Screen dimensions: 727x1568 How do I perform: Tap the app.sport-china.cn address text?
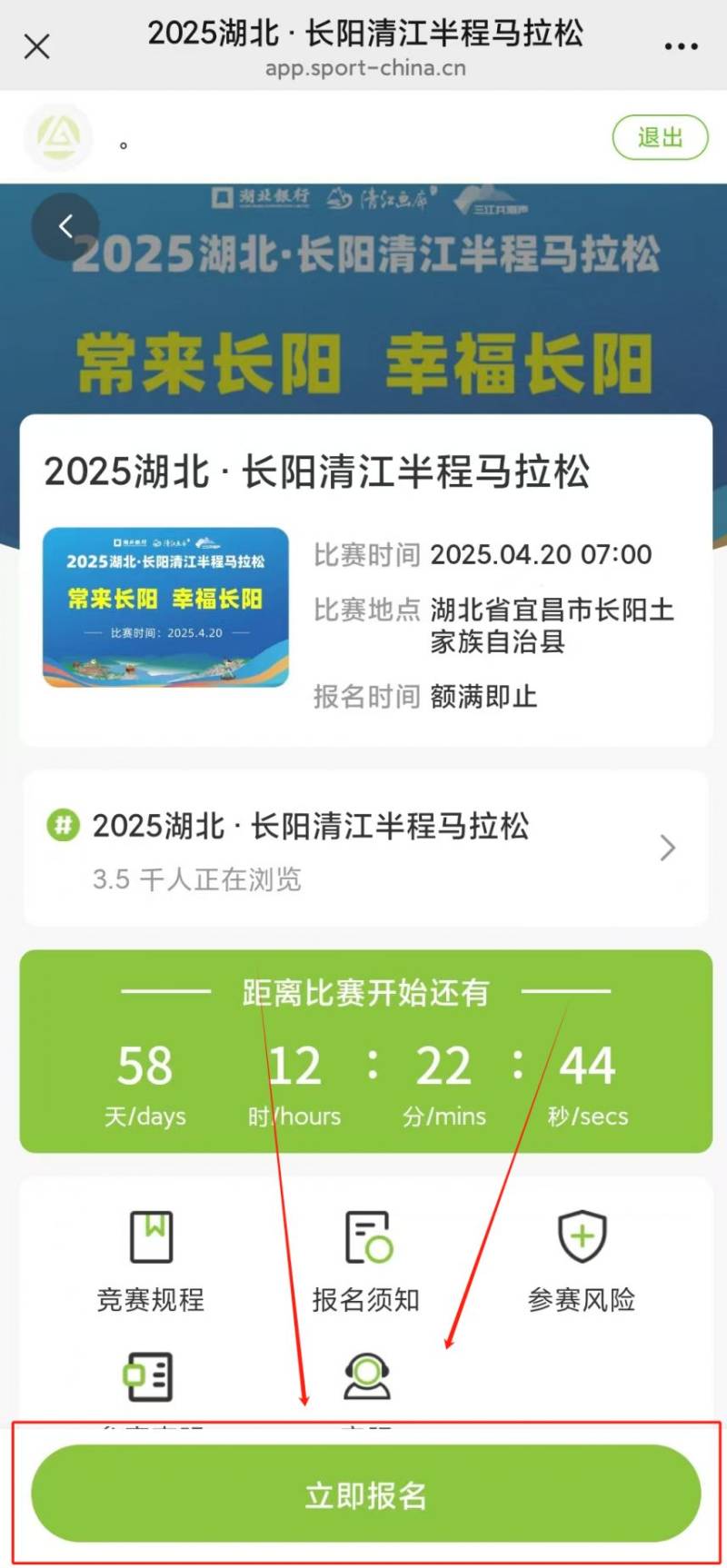click(x=363, y=67)
